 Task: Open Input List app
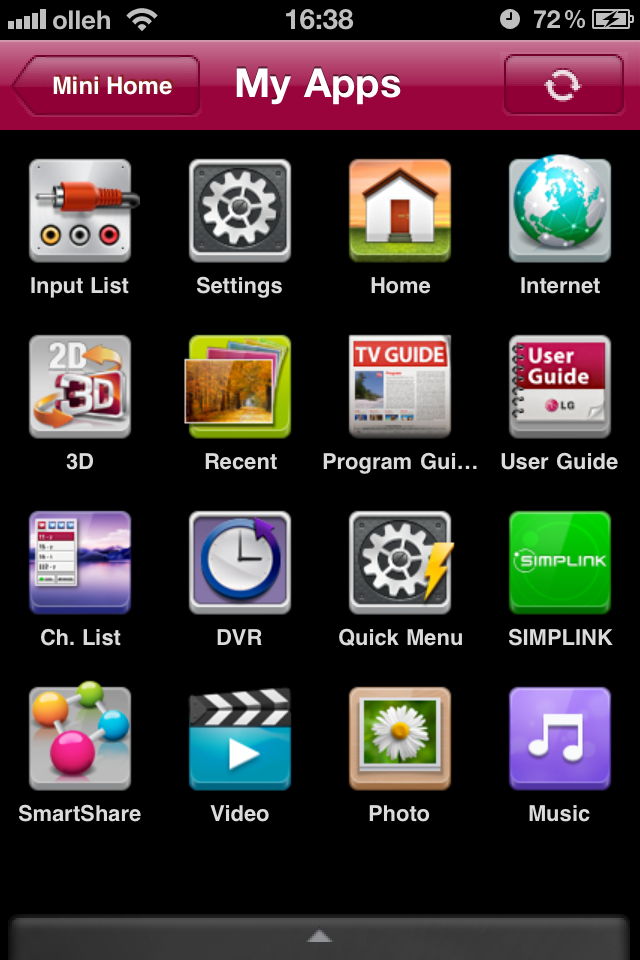(x=80, y=211)
